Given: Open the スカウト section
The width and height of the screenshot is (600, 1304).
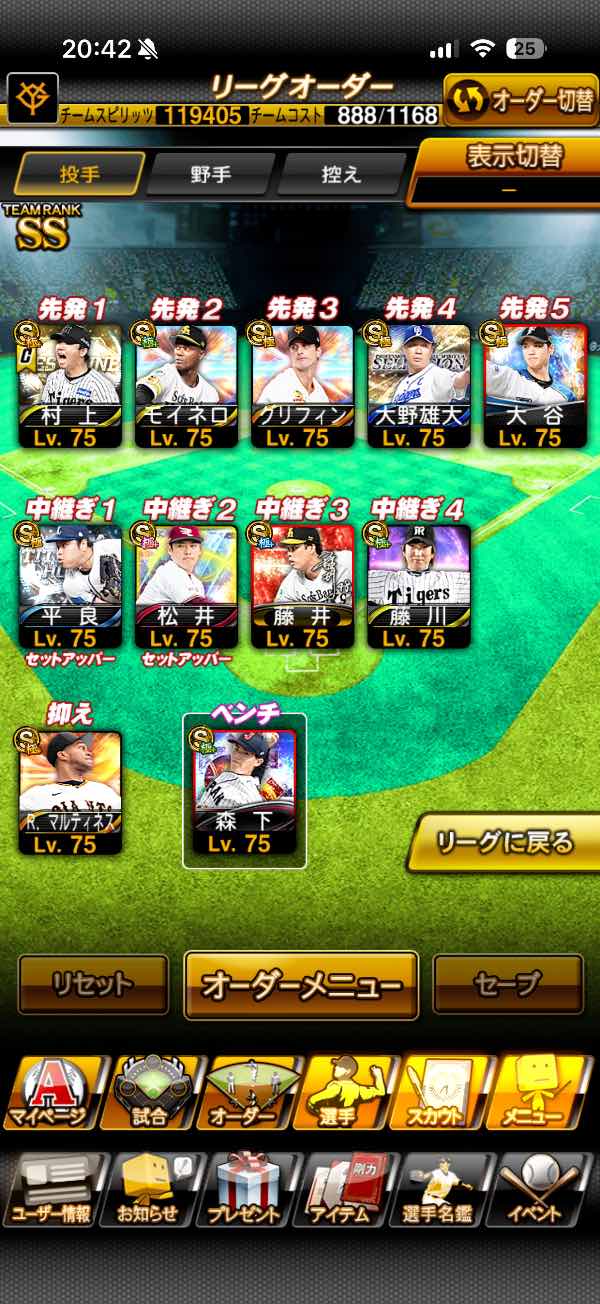Looking at the screenshot, I should pyautogui.click(x=447, y=1092).
